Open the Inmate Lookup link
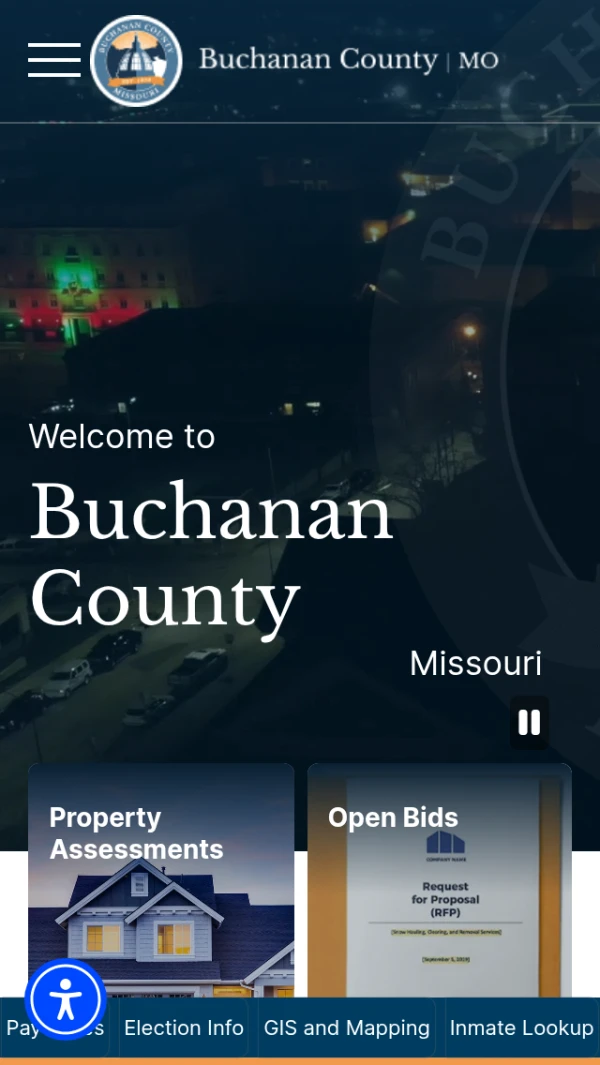Screen dimensions: 600x1065 click(521, 1028)
